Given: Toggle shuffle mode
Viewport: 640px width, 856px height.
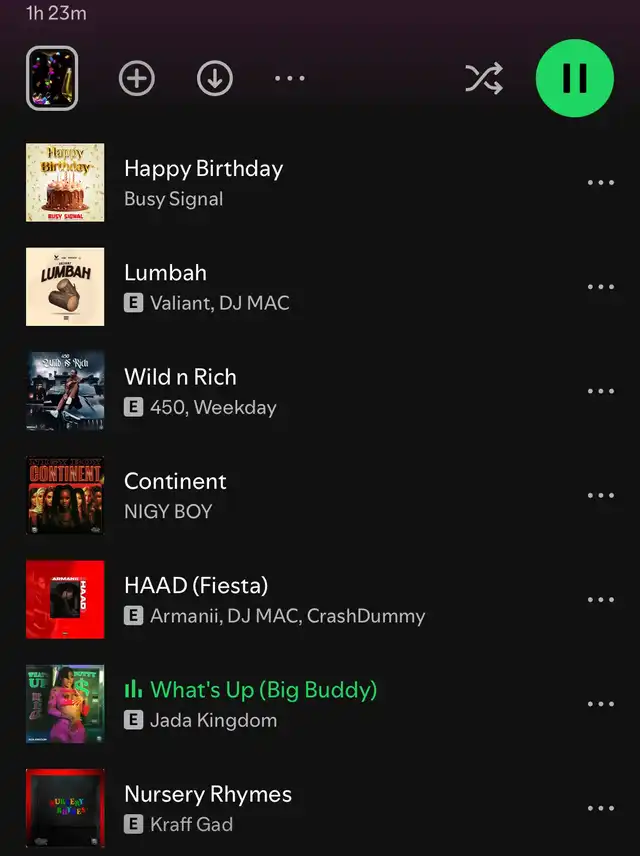Looking at the screenshot, I should coord(484,78).
